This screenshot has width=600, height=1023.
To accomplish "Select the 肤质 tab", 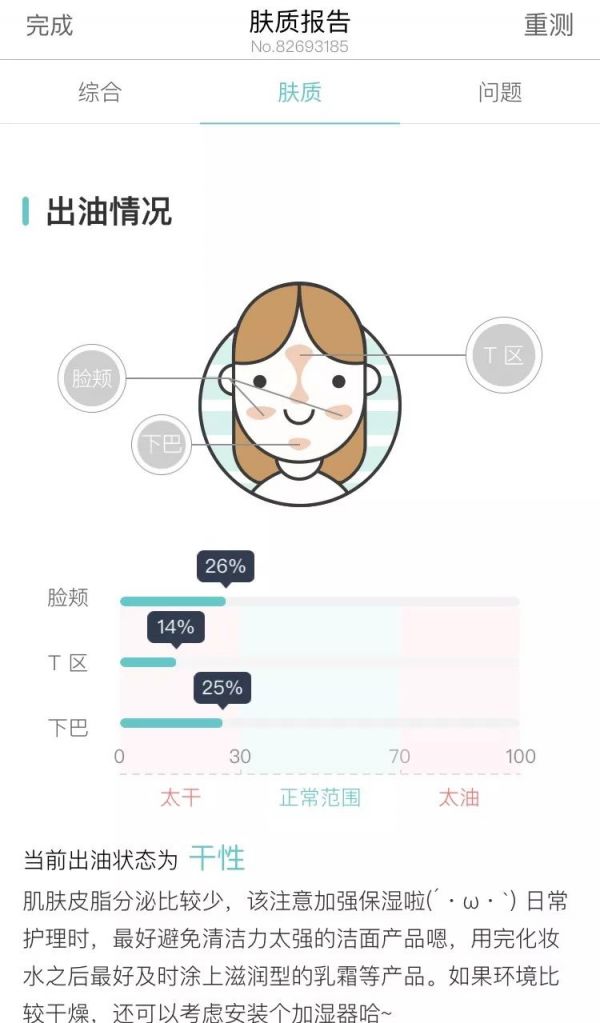I will [x=300, y=93].
